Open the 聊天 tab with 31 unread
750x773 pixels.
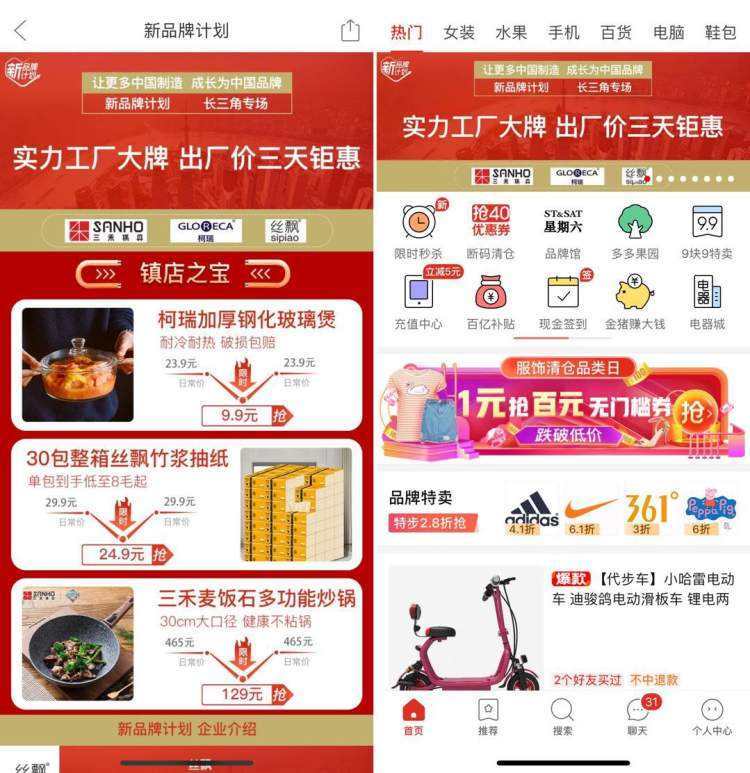click(x=638, y=716)
